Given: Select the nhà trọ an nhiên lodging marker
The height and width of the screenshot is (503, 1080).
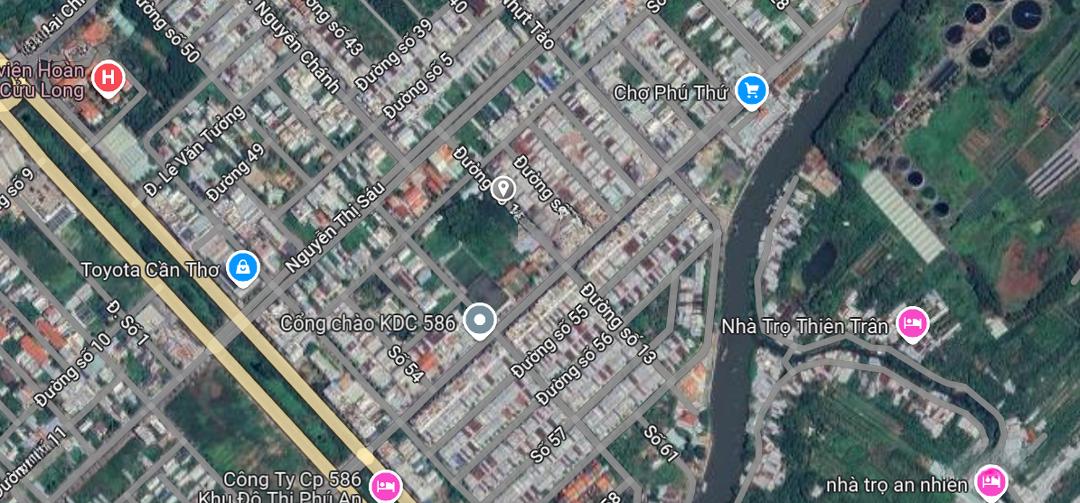Looking at the screenshot, I should 990,481.
